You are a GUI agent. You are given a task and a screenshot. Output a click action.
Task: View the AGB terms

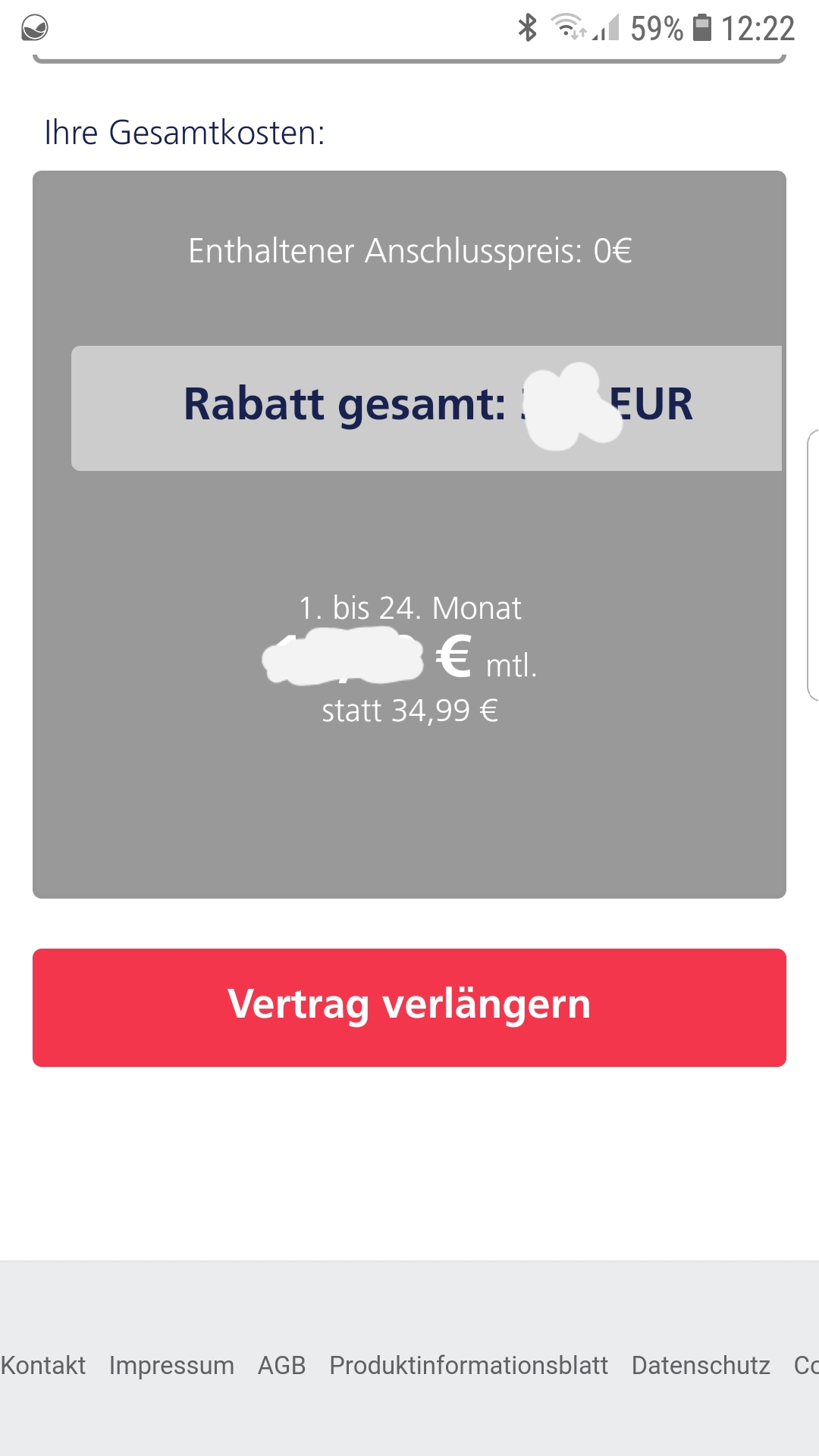point(281,1365)
